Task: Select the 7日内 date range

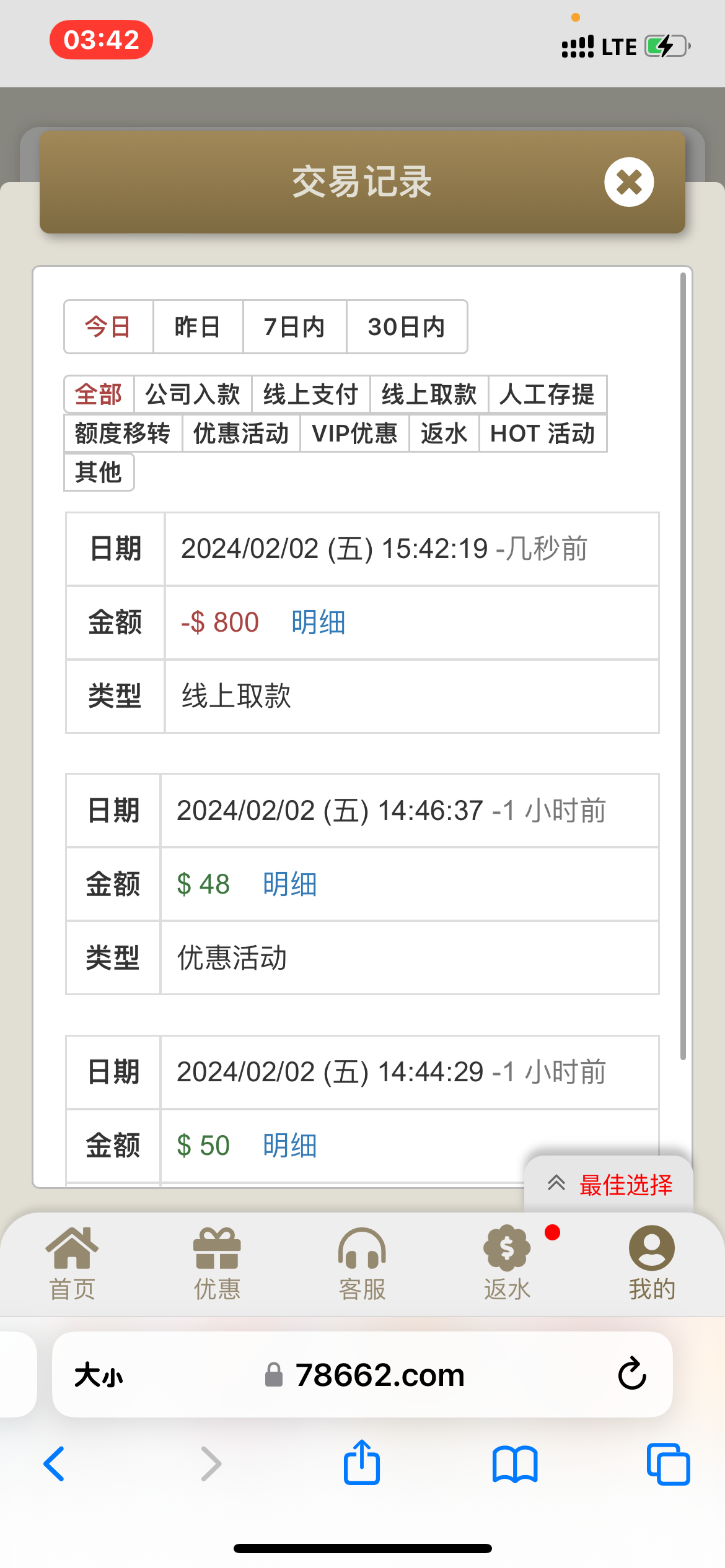Action: 294,327
